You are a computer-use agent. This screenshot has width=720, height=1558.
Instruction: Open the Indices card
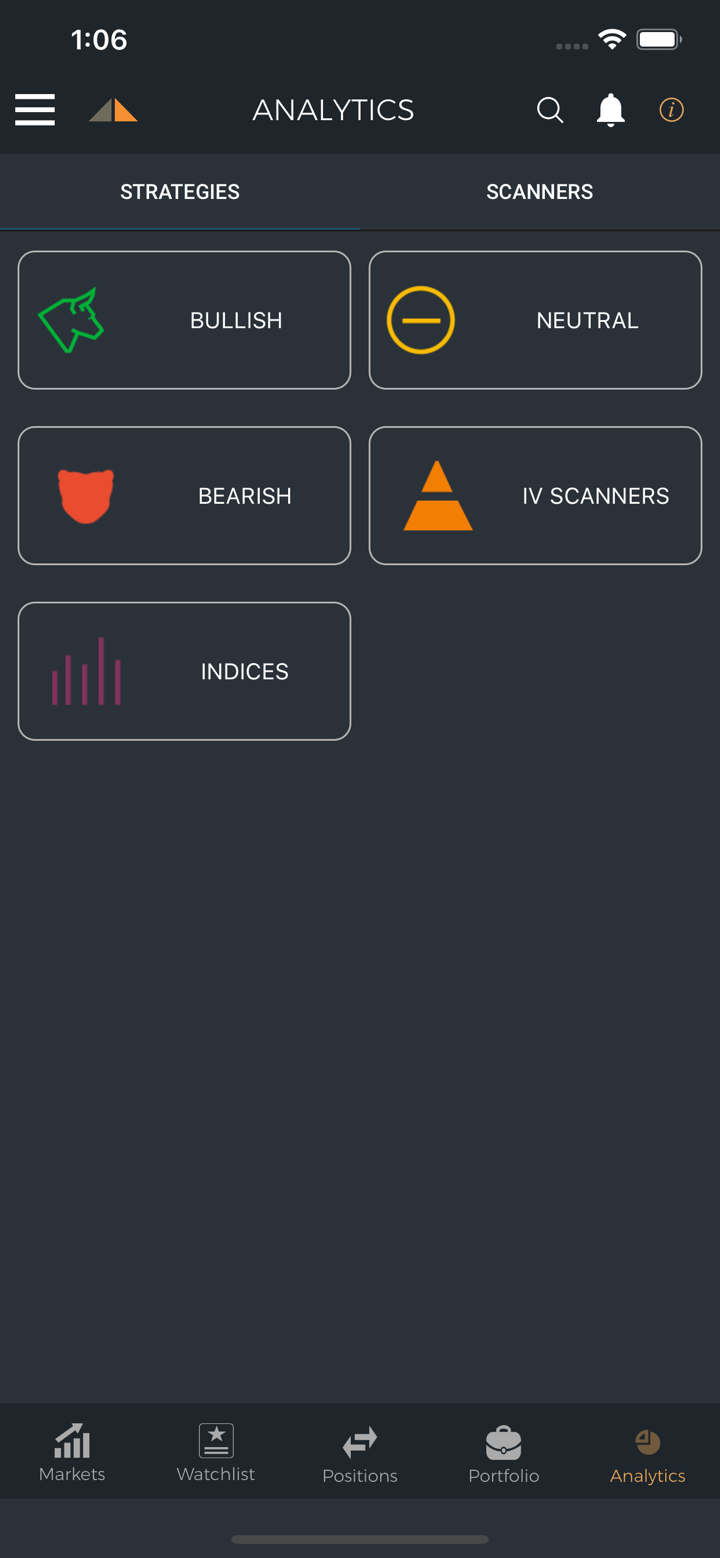184,671
